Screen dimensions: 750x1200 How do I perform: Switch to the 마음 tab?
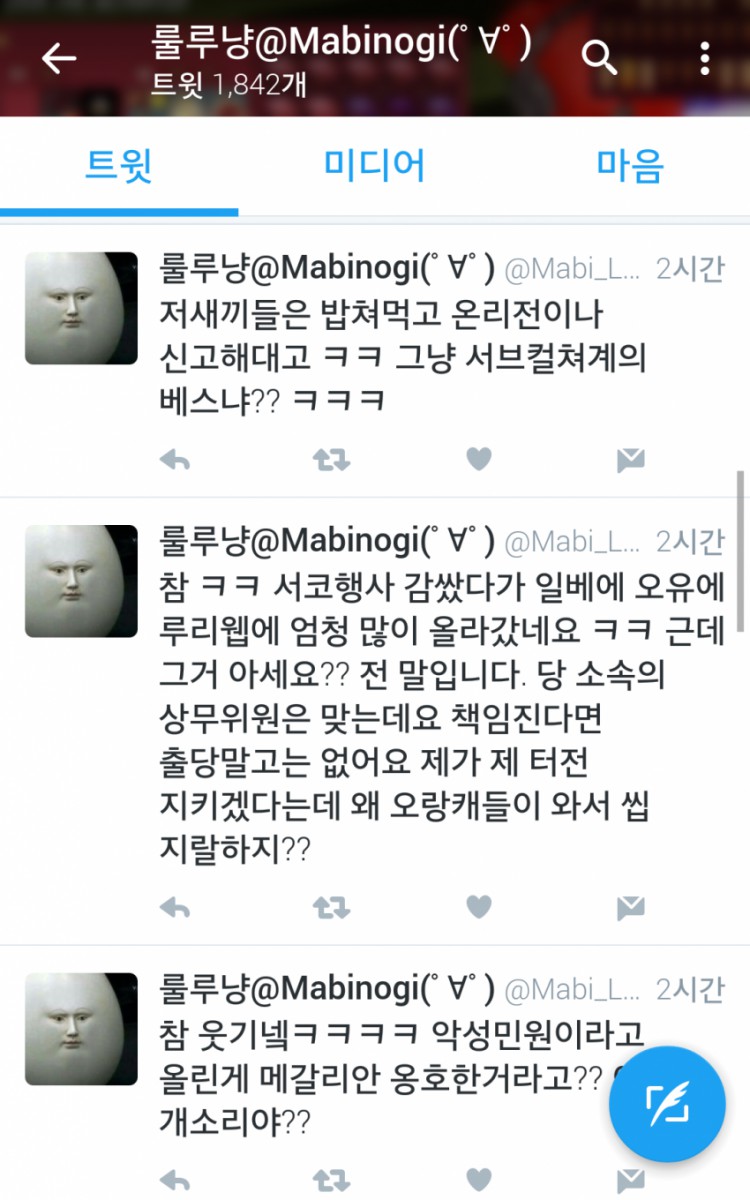click(x=629, y=165)
